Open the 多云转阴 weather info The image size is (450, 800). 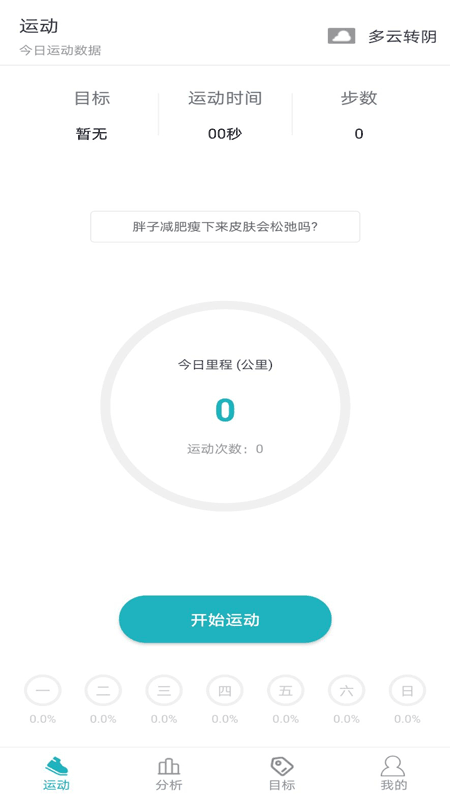tap(382, 36)
